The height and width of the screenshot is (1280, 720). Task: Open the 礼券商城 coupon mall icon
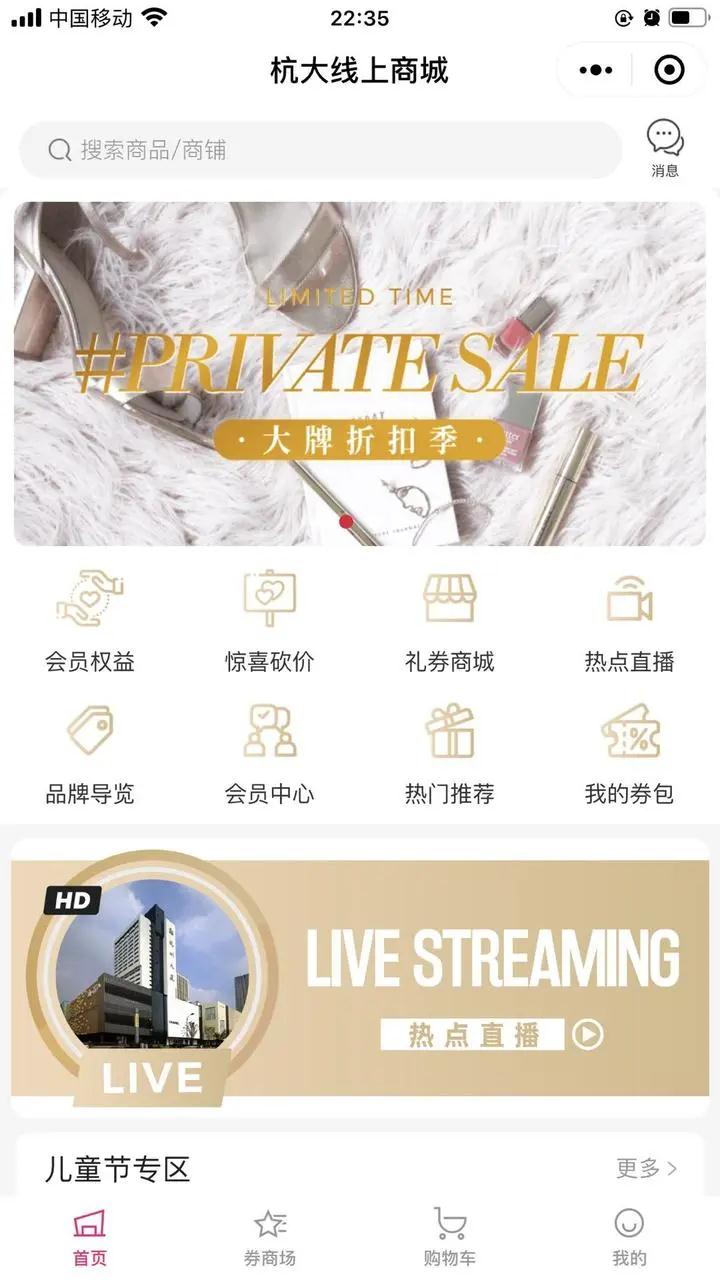450,620
